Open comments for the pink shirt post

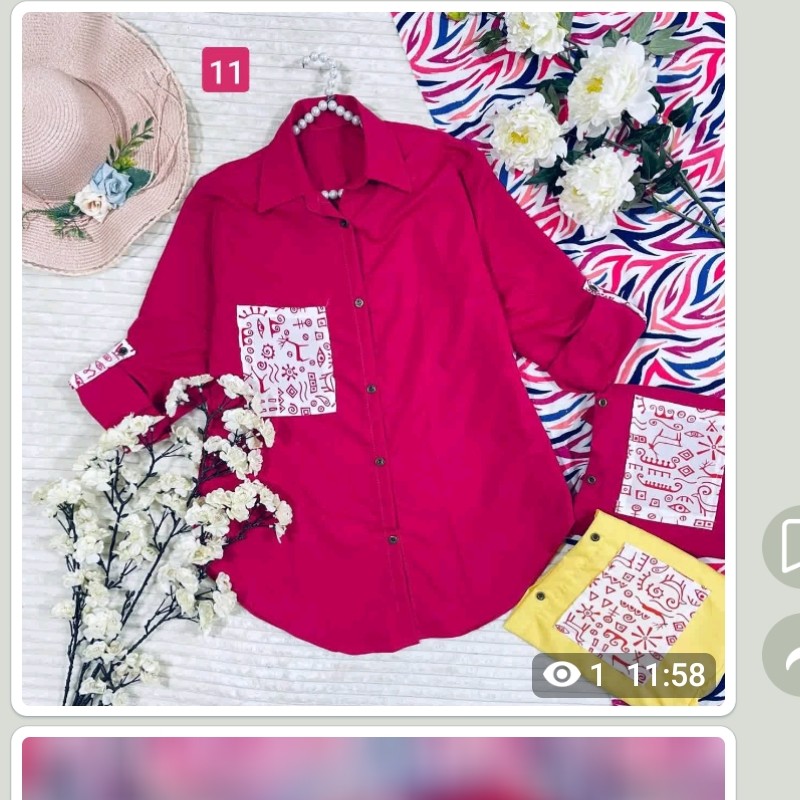click(785, 546)
